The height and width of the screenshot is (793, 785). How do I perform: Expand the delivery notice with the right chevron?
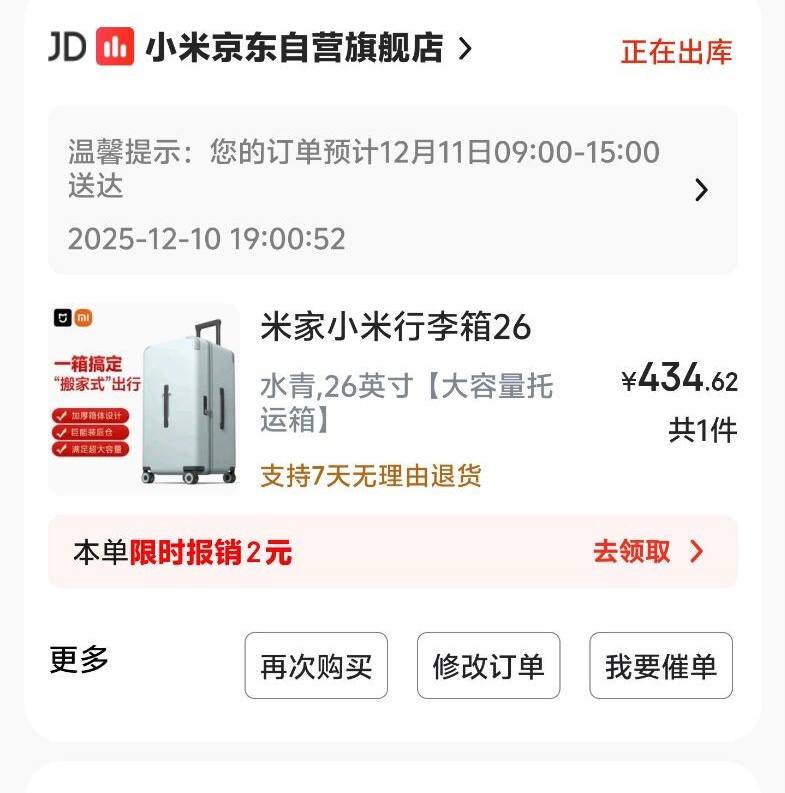703,188
